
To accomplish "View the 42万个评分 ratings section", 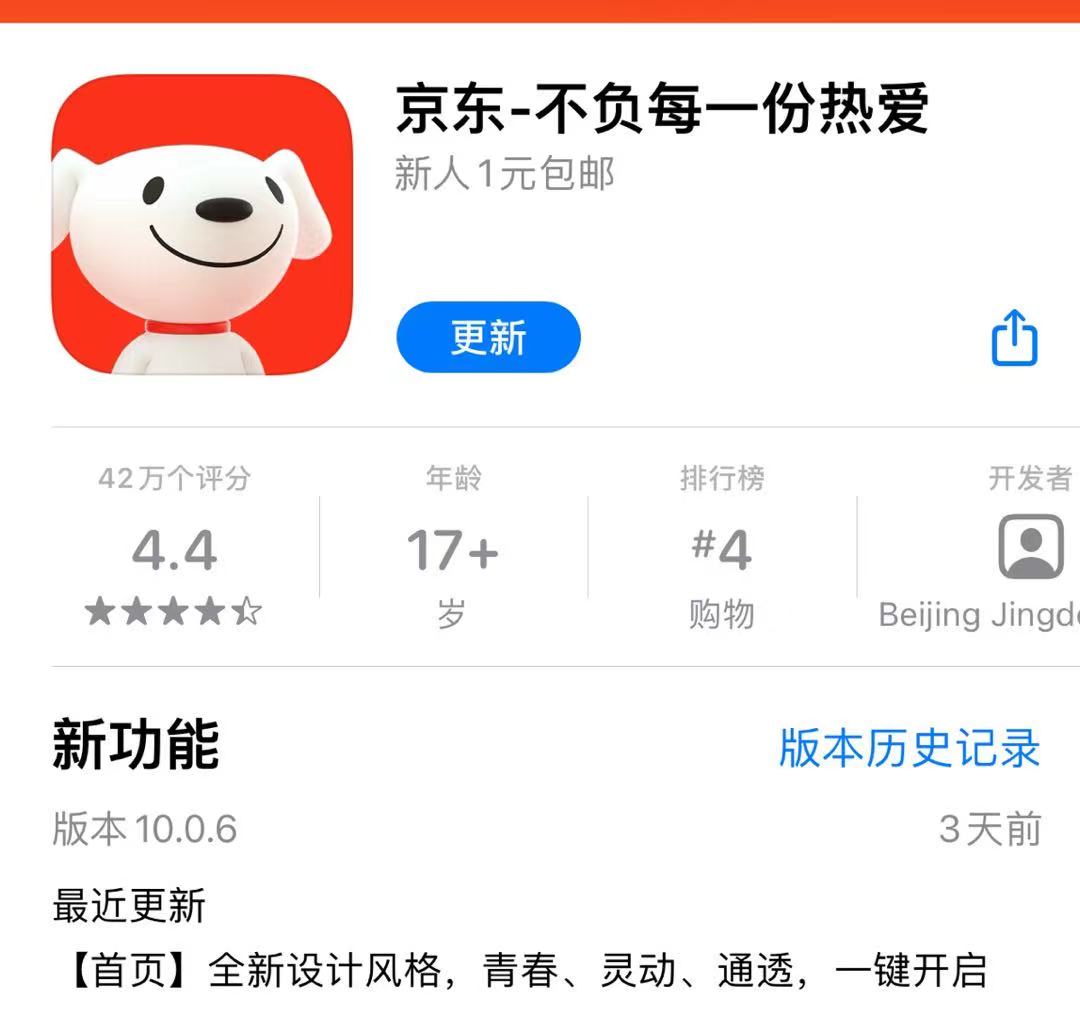I will tap(175, 548).
